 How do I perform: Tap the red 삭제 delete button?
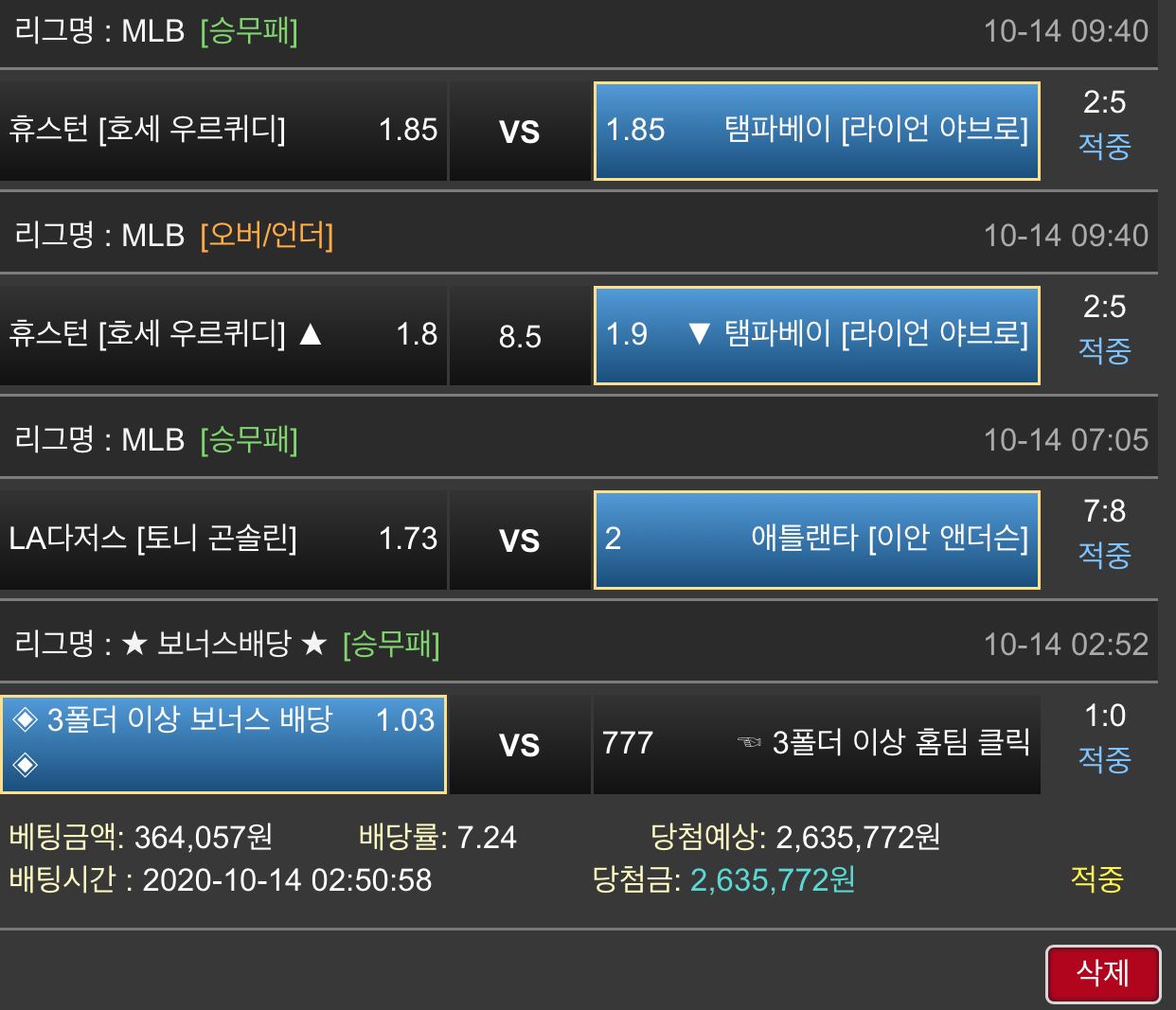click(x=1102, y=973)
